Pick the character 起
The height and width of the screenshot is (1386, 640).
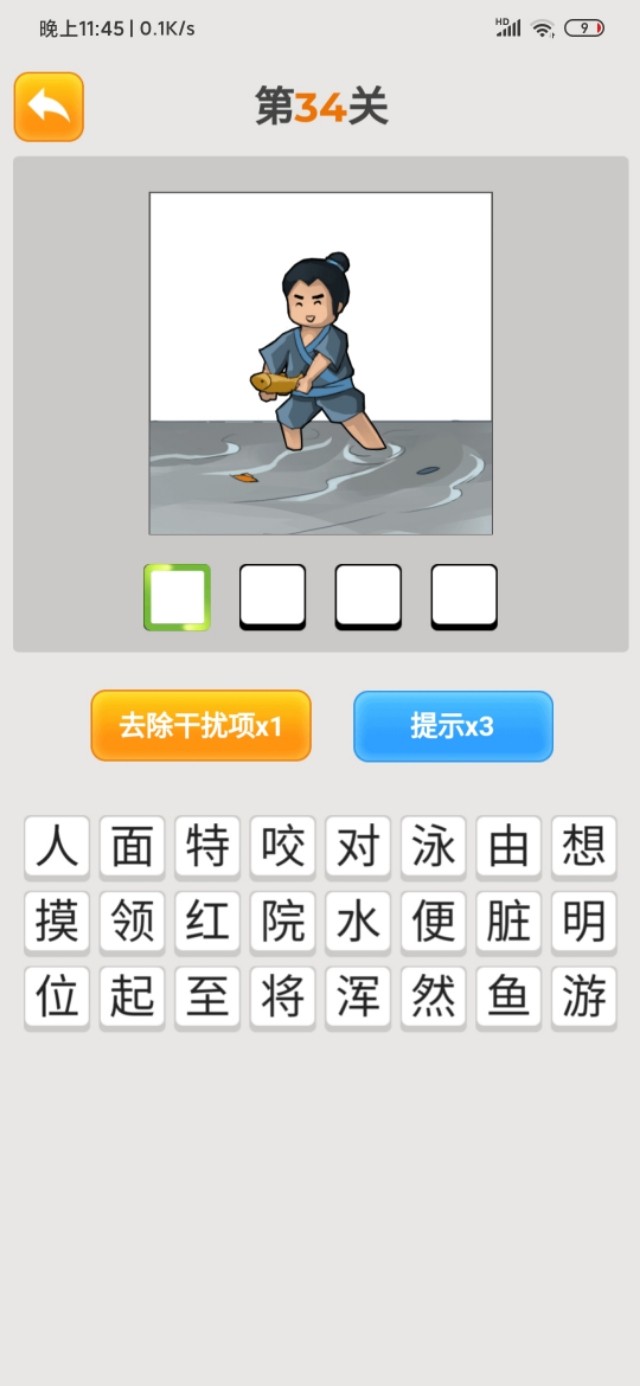132,997
